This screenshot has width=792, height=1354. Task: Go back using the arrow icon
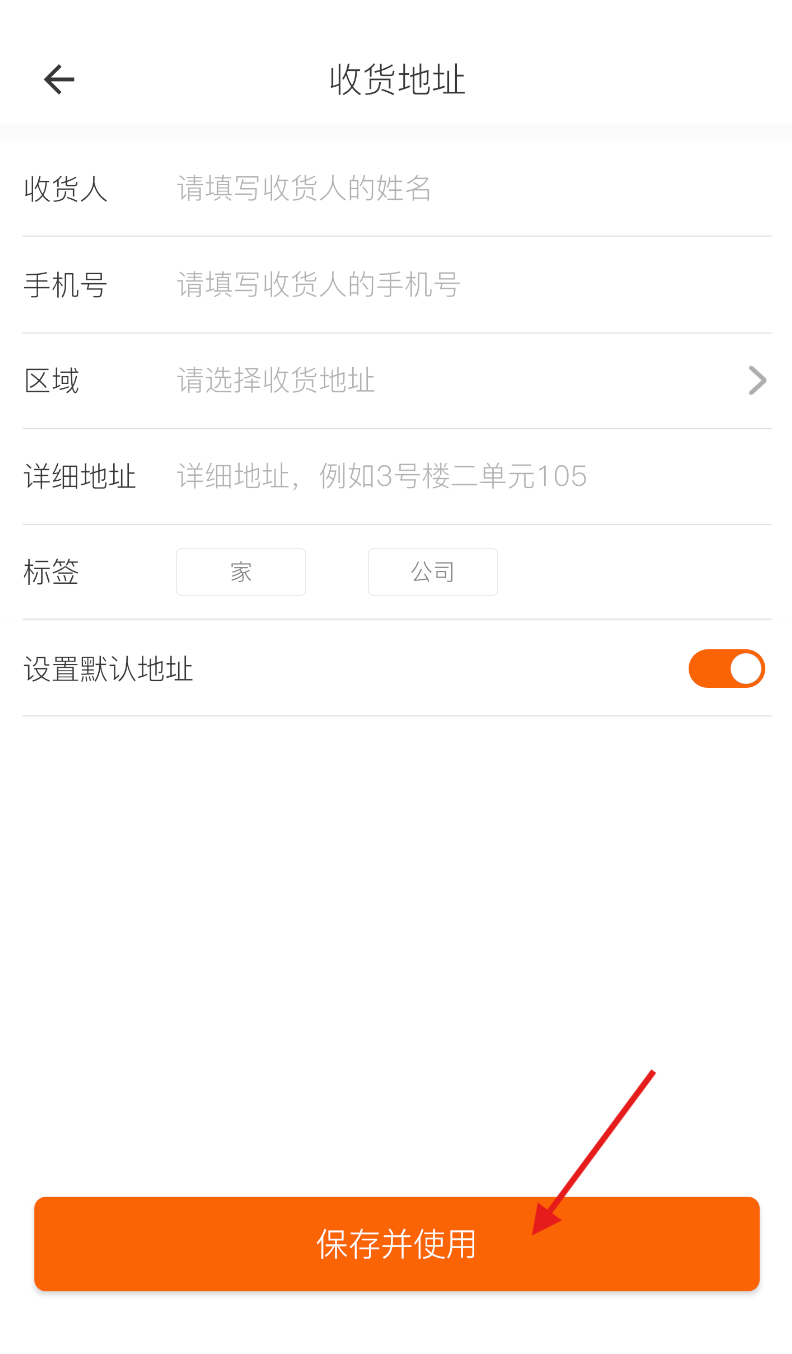[x=59, y=79]
